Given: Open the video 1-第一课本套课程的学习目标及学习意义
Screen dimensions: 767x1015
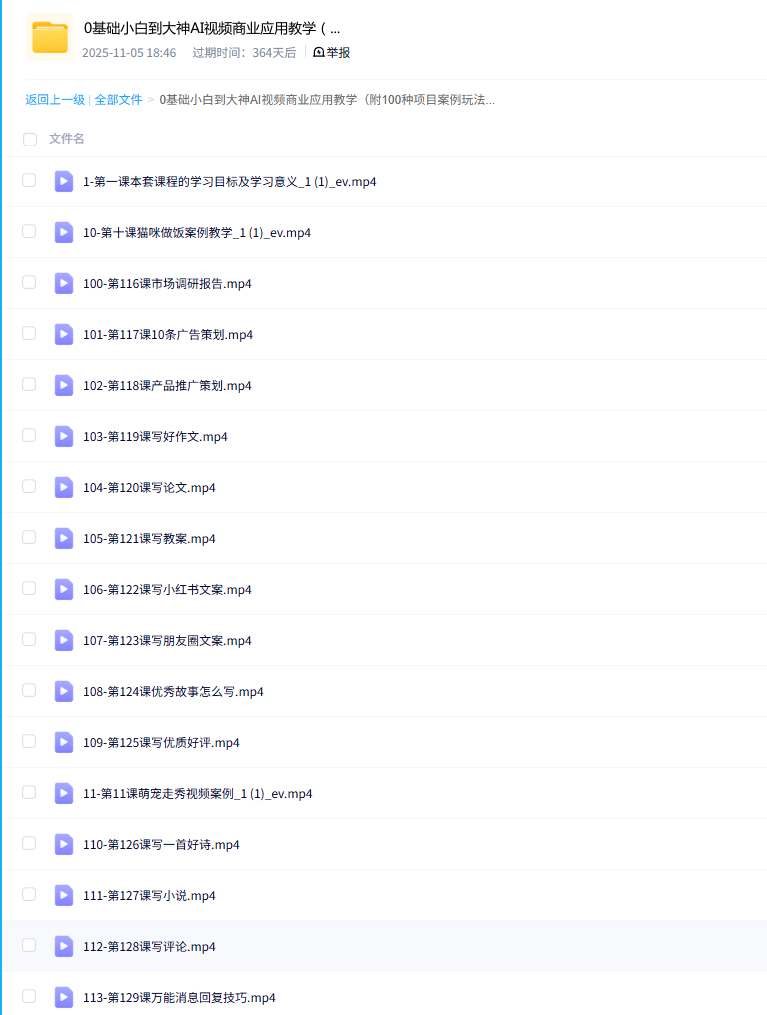Looking at the screenshot, I should point(229,182).
